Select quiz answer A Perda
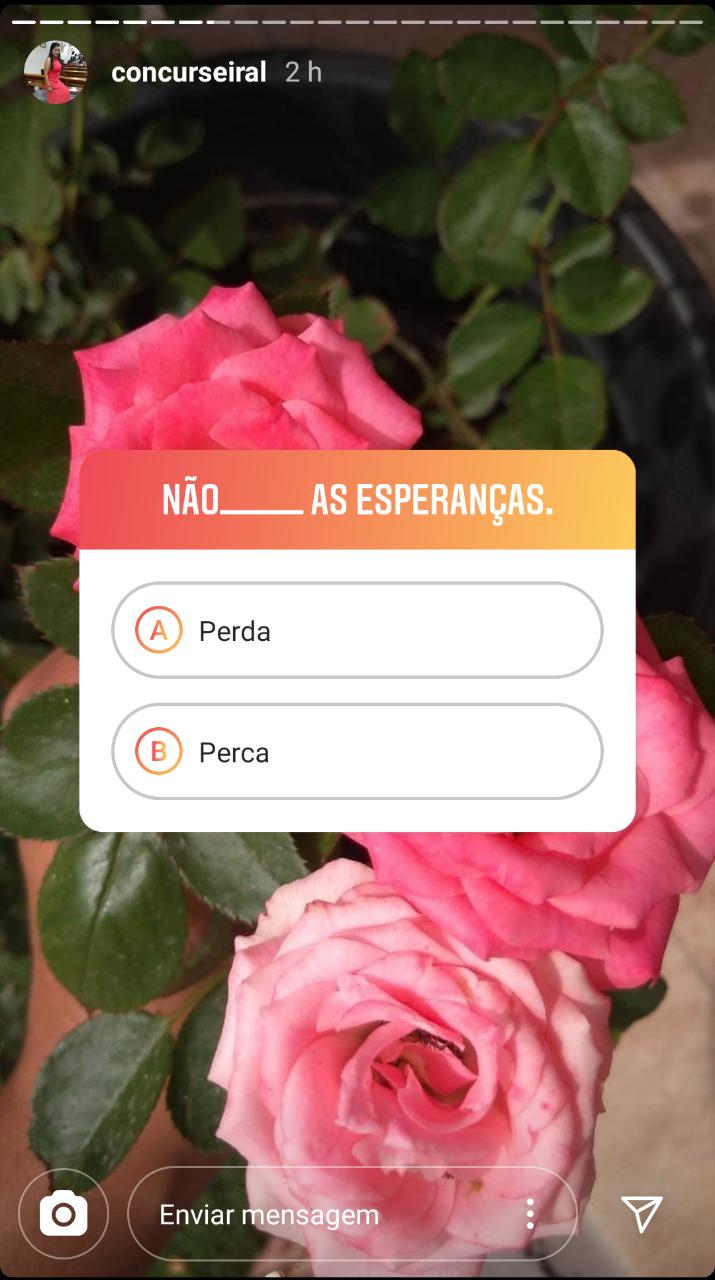Viewport: 715px width, 1280px height. click(357, 631)
